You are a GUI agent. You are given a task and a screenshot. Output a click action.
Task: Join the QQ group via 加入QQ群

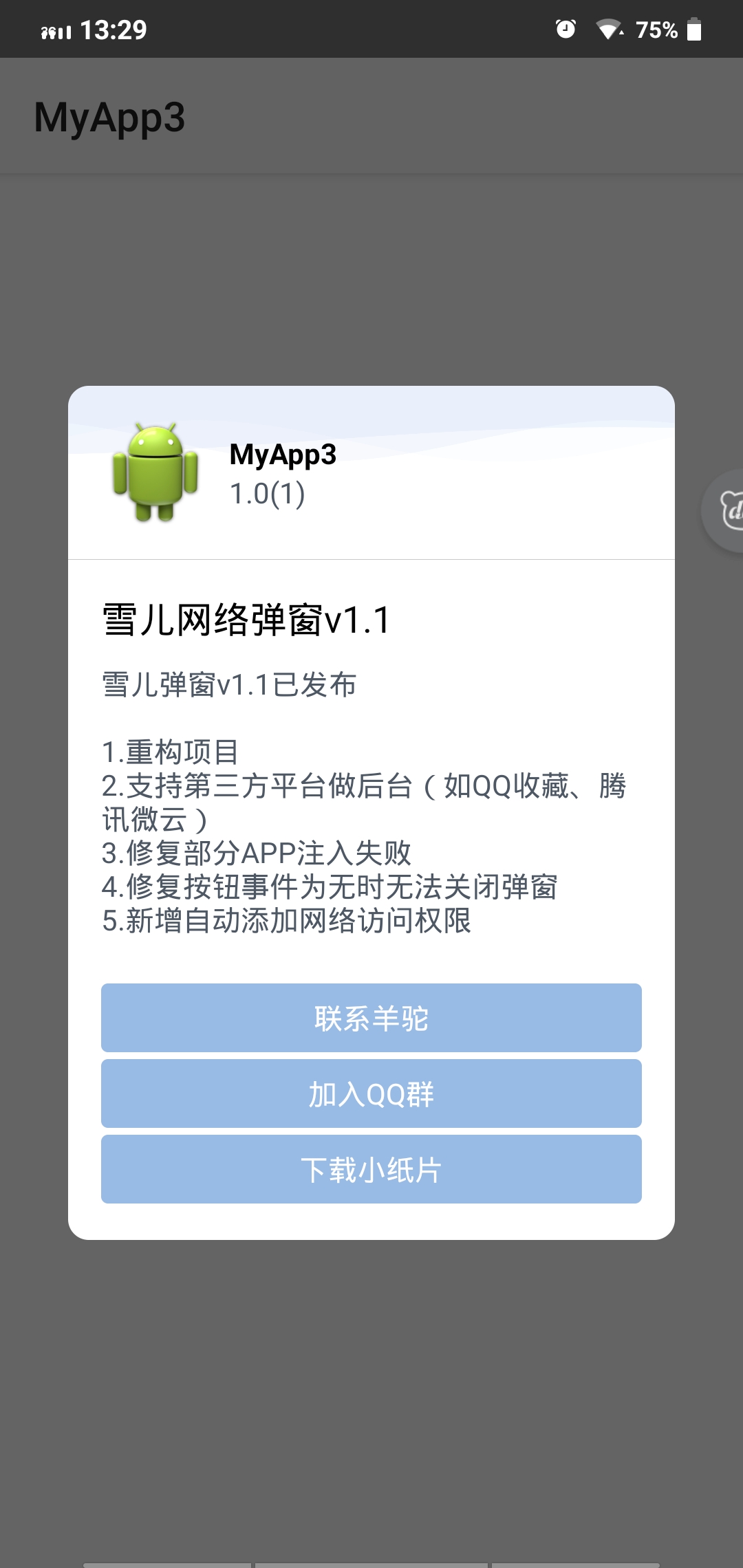coord(371,1093)
